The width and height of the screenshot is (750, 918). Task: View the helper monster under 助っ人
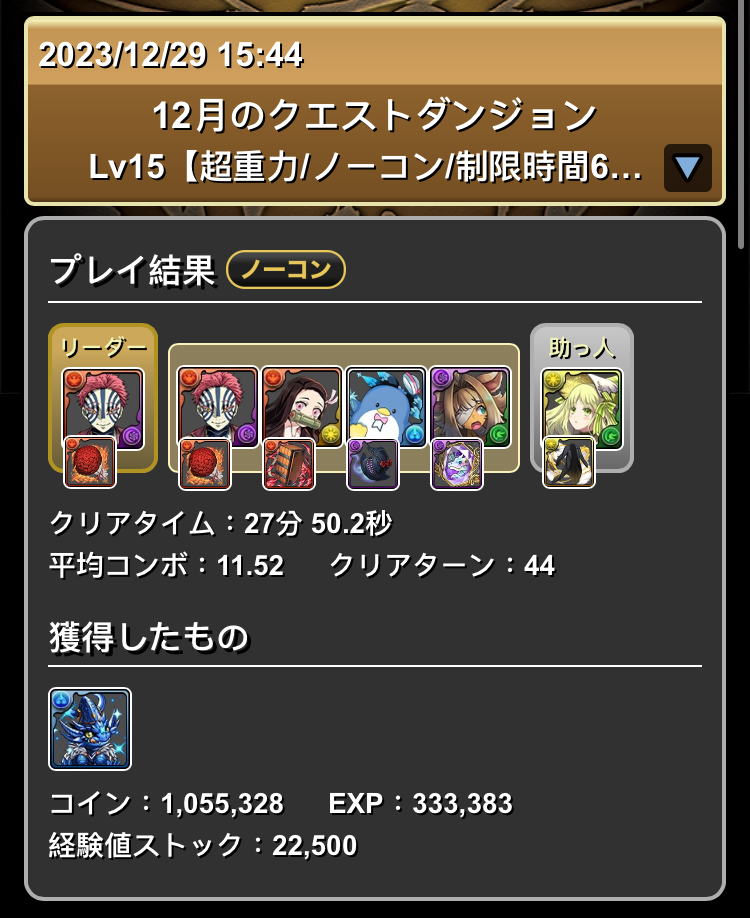(x=581, y=408)
